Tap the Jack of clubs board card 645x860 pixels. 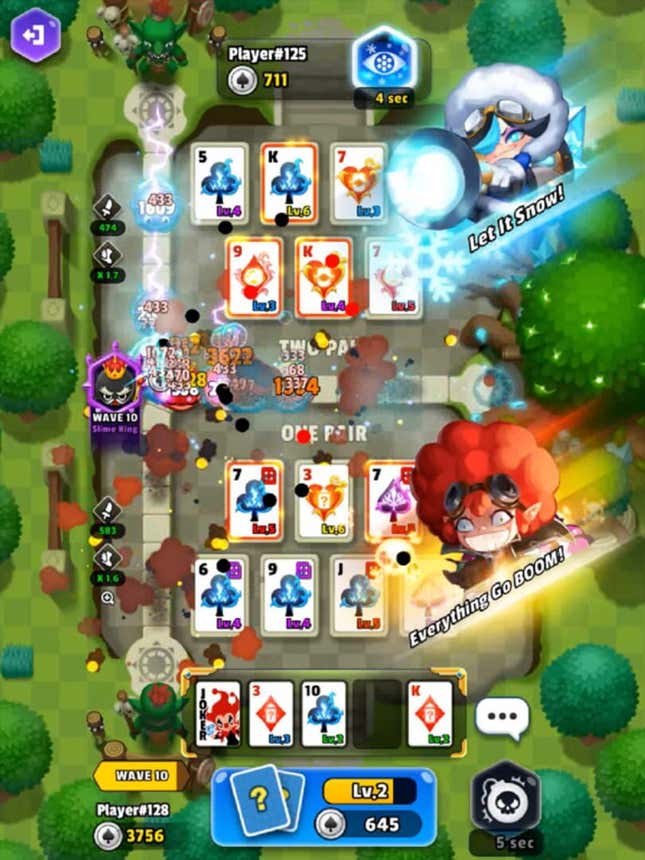[358, 595]
